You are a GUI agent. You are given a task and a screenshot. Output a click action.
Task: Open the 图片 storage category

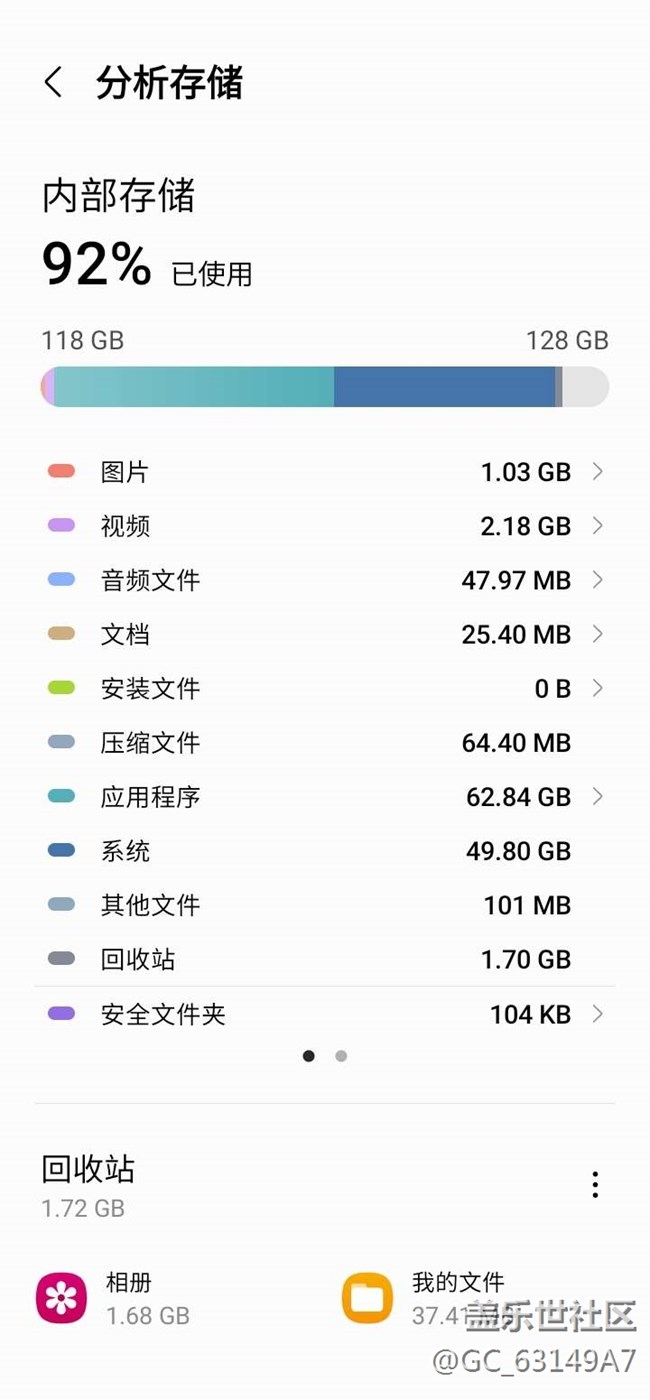point(324,472)
